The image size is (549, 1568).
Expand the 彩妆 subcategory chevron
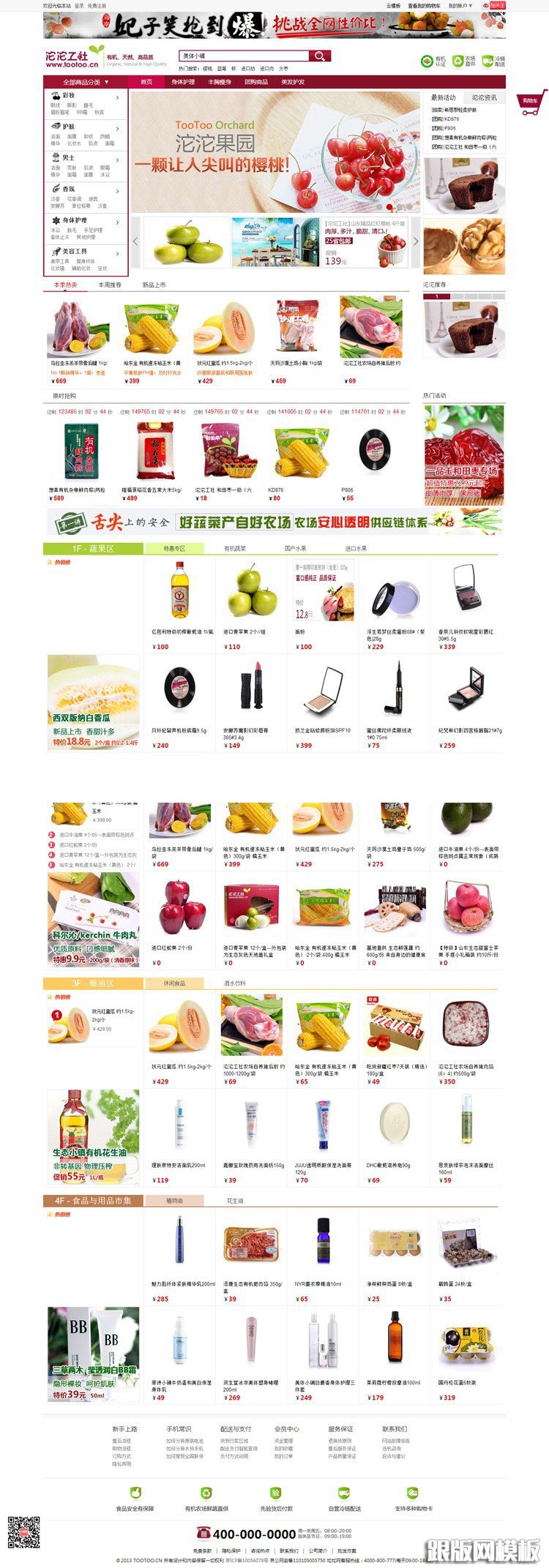118,97
